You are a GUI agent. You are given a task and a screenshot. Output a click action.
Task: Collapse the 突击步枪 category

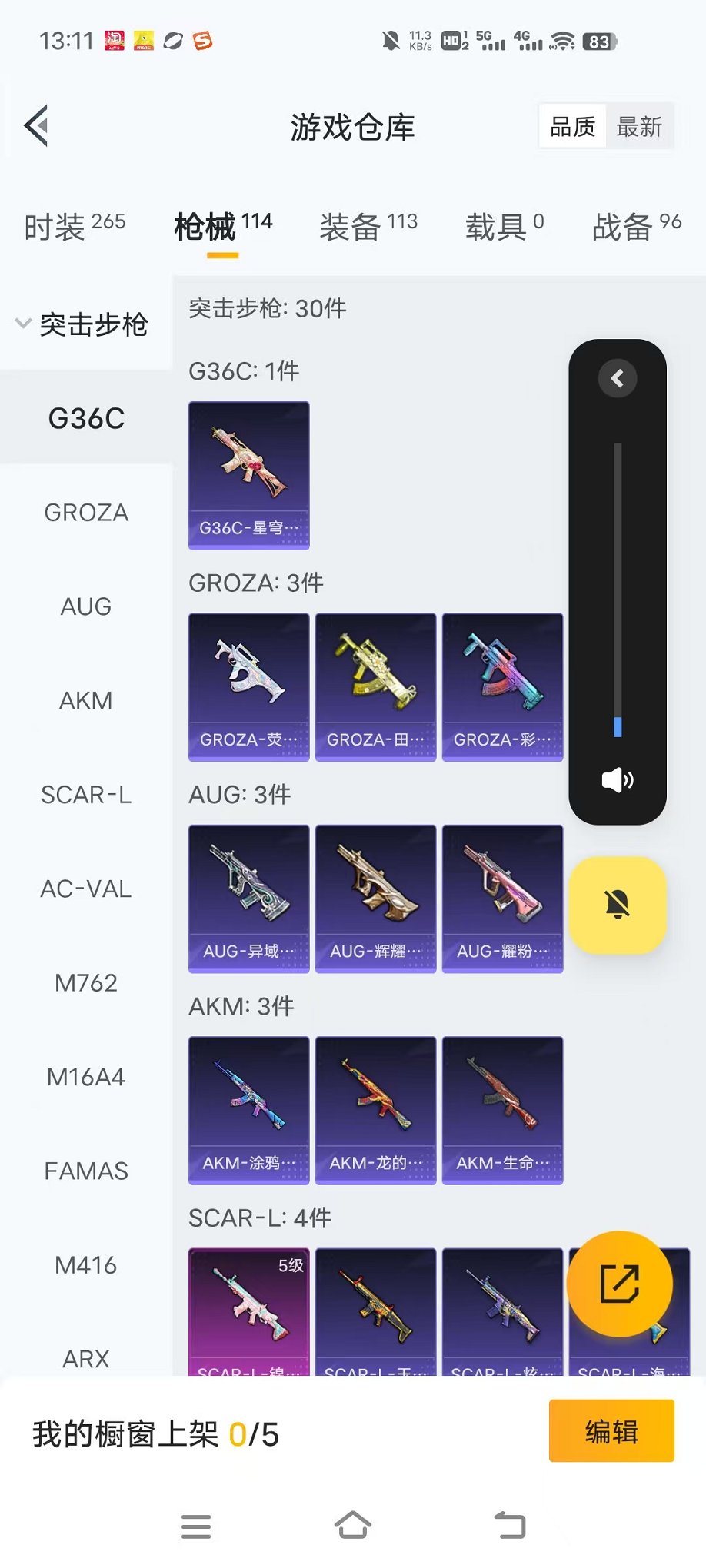[x=83, y=324]
